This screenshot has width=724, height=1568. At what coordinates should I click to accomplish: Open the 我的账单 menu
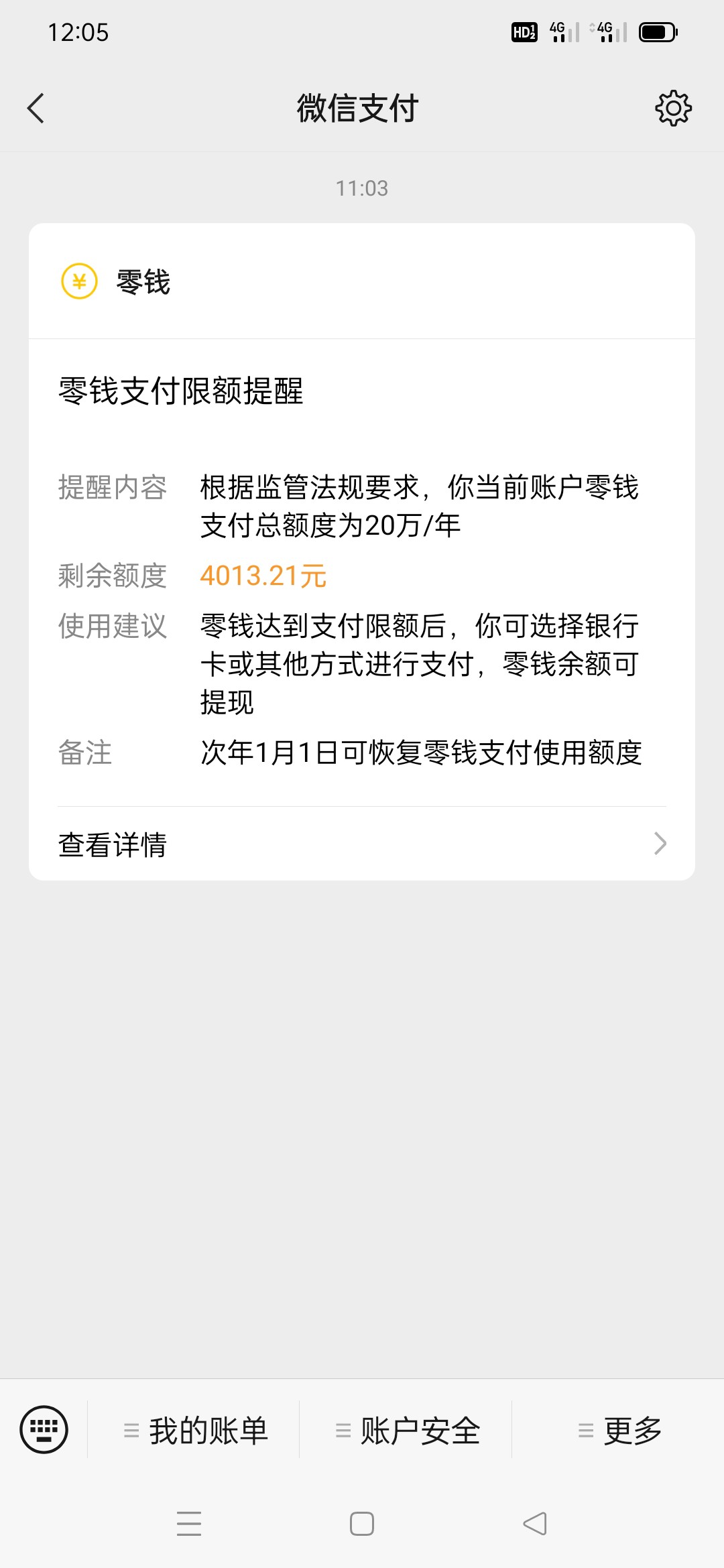pyautogui.click(x=195, y=1431)
